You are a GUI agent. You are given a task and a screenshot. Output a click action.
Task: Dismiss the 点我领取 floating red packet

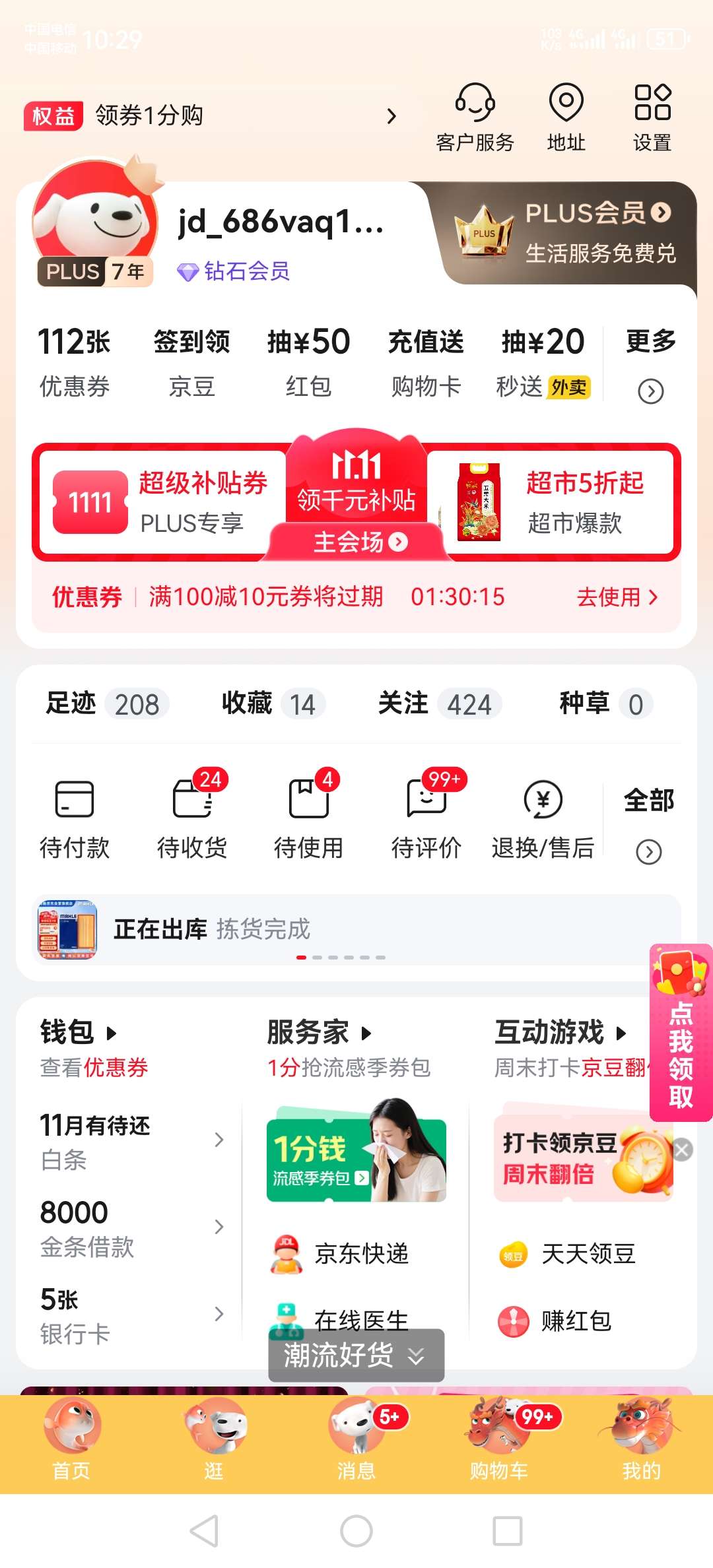[683, 1150]
